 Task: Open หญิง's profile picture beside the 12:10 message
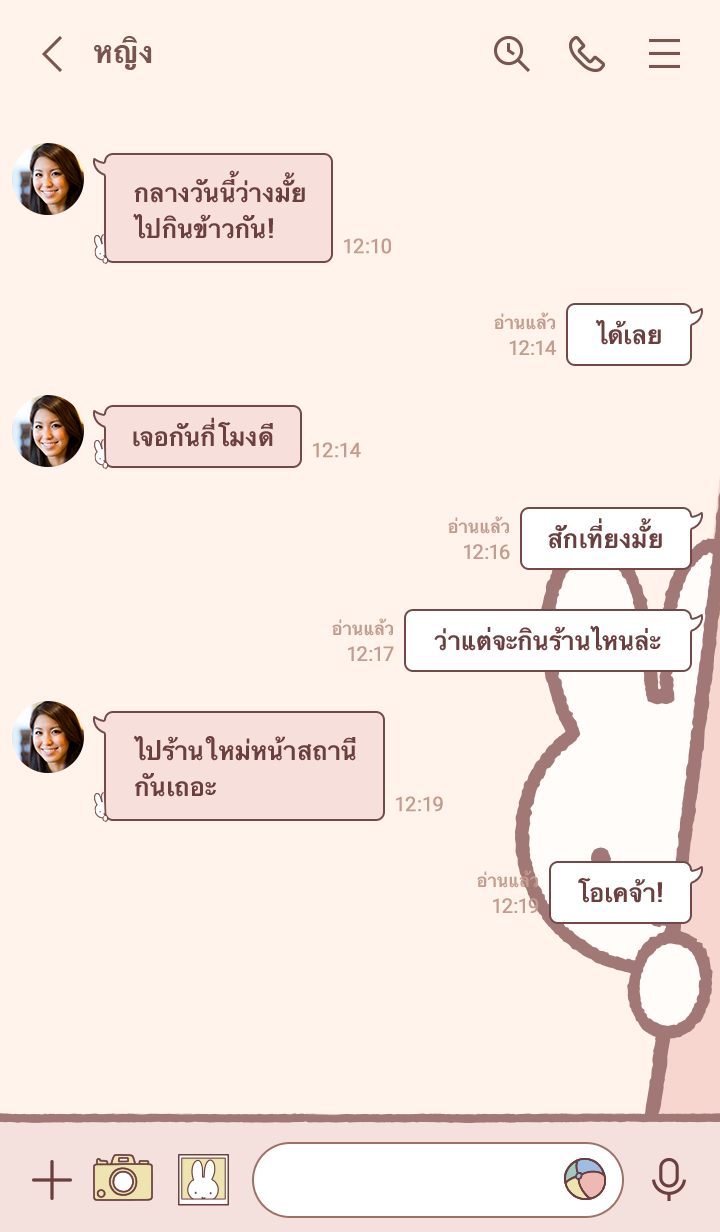[48, 179]
